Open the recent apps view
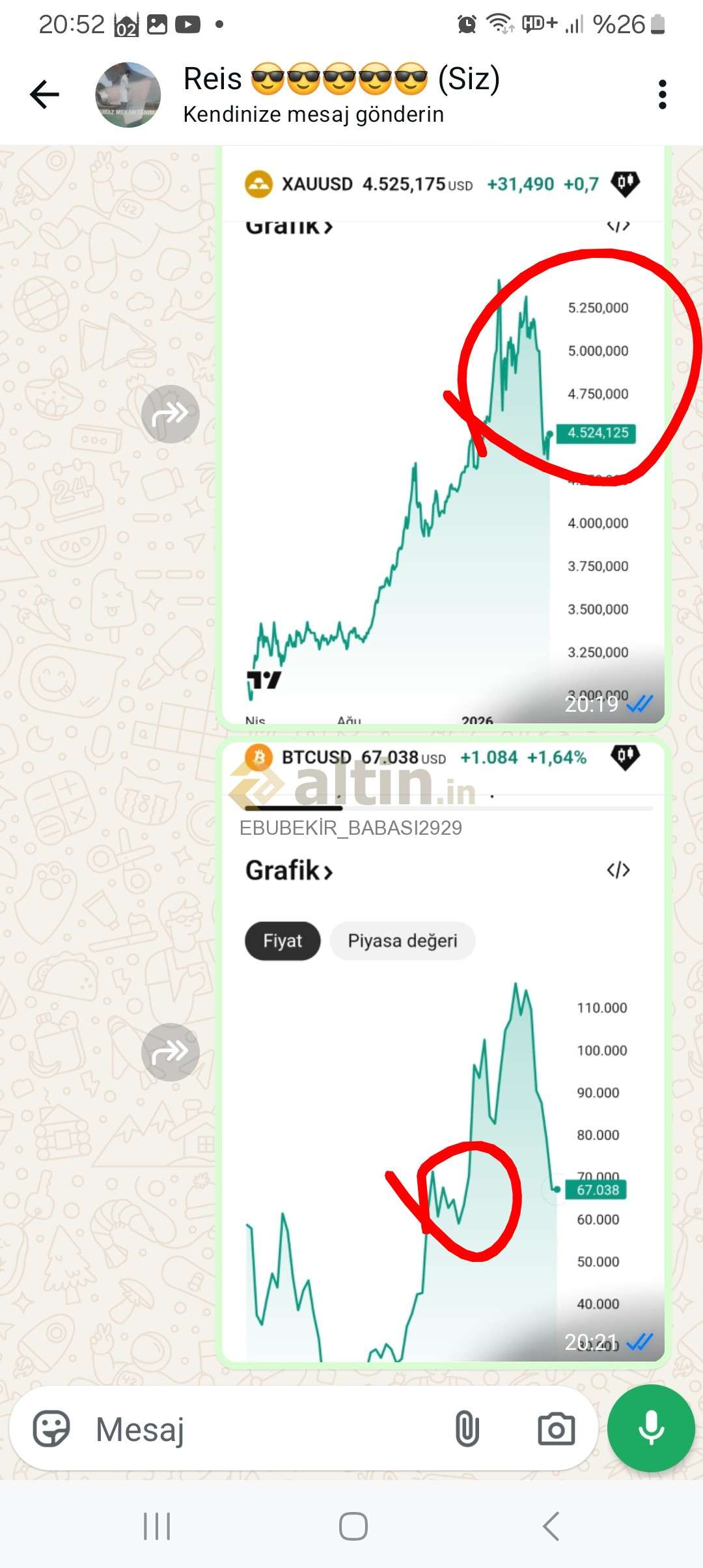This screenshot has width=703, height=1568. click(x=157, y=1526)
